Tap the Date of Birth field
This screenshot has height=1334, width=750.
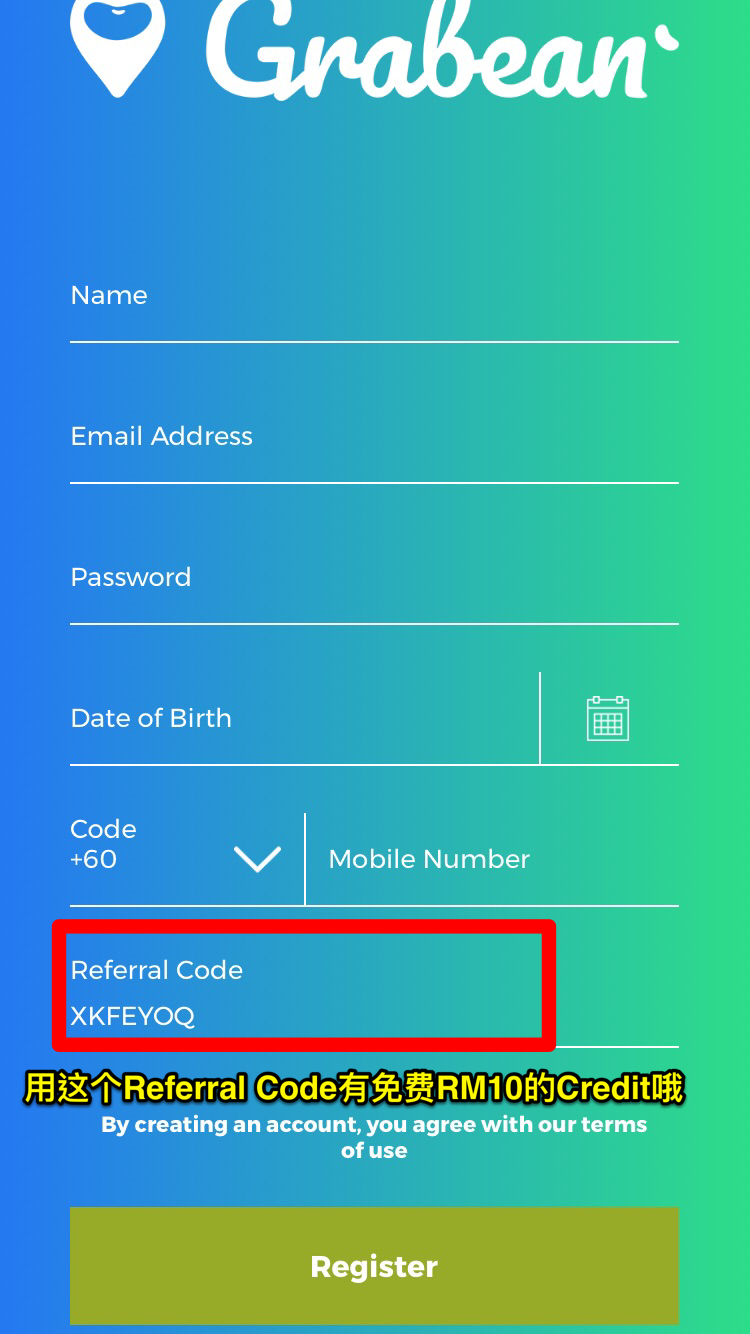[304, 719]
